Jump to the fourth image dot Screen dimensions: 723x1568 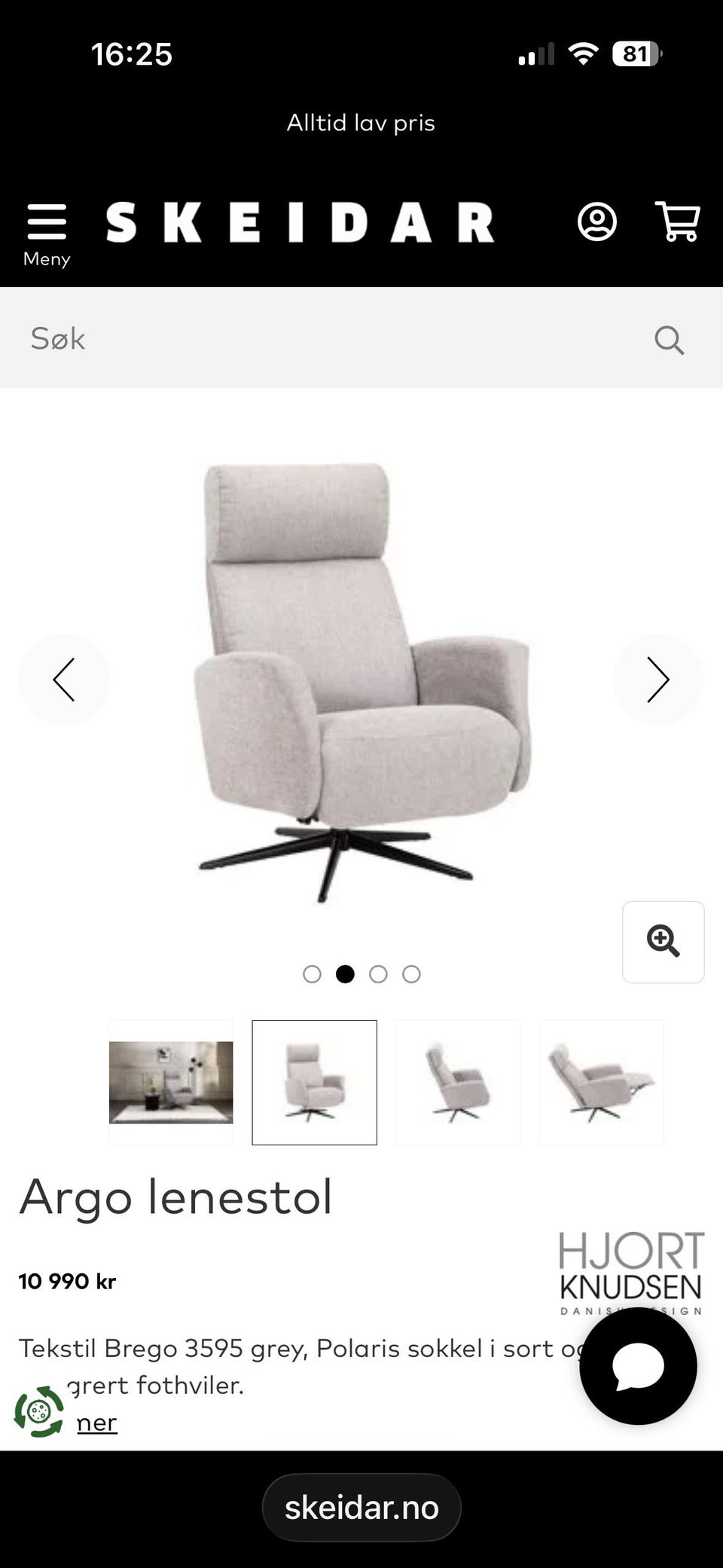pyautogui.click(x=411, y=974)
